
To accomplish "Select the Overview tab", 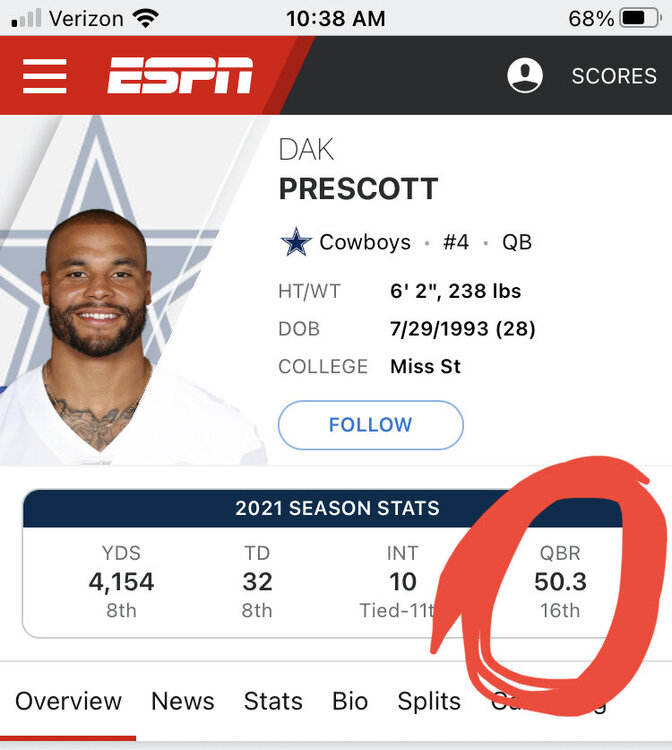I will [x=68, y=701].
